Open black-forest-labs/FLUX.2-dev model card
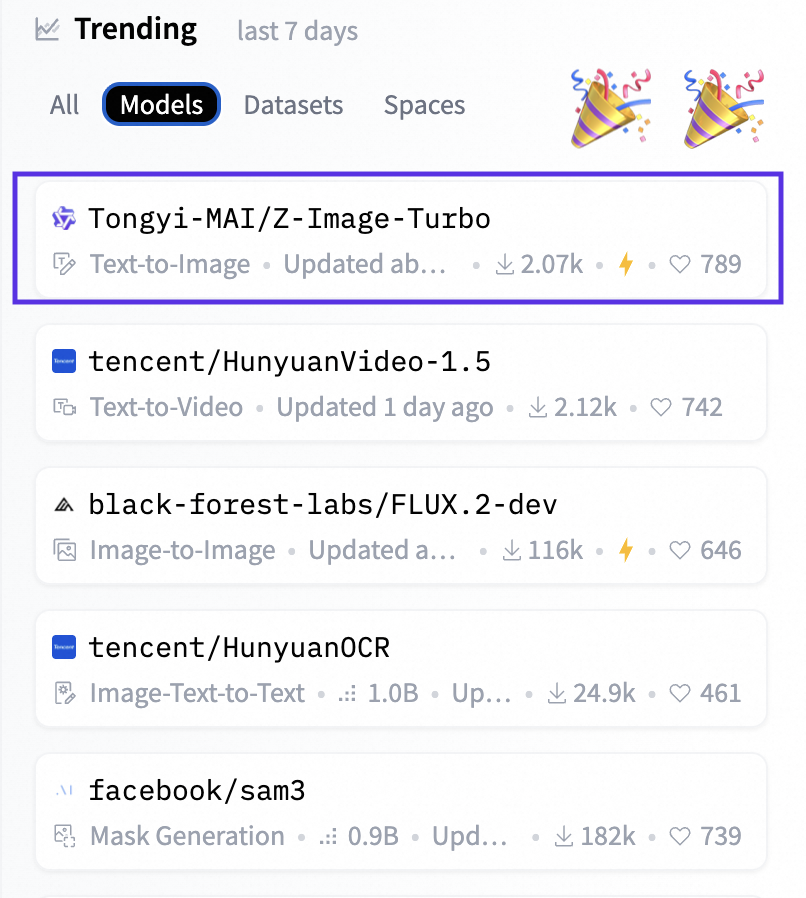 (322, 504)
